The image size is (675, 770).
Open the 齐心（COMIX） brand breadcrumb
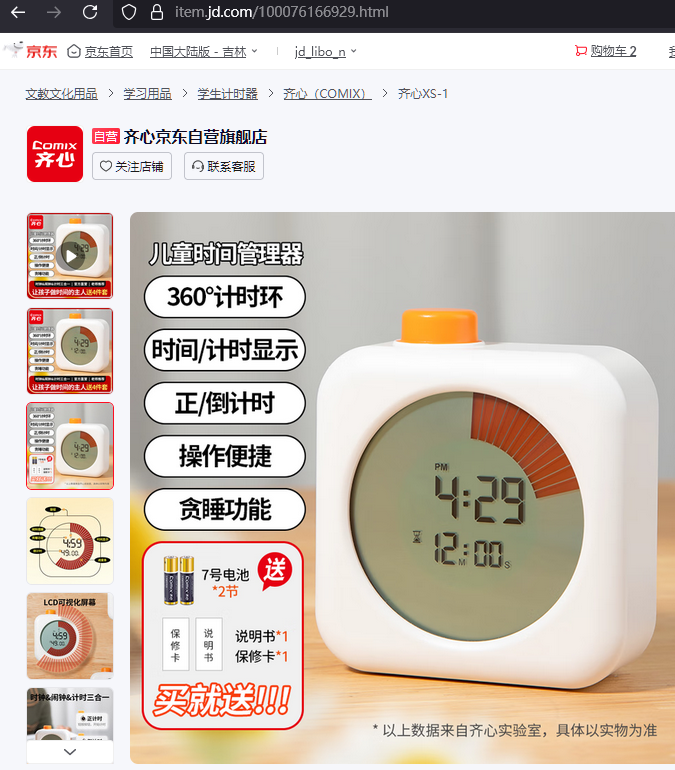click(327, 94)
